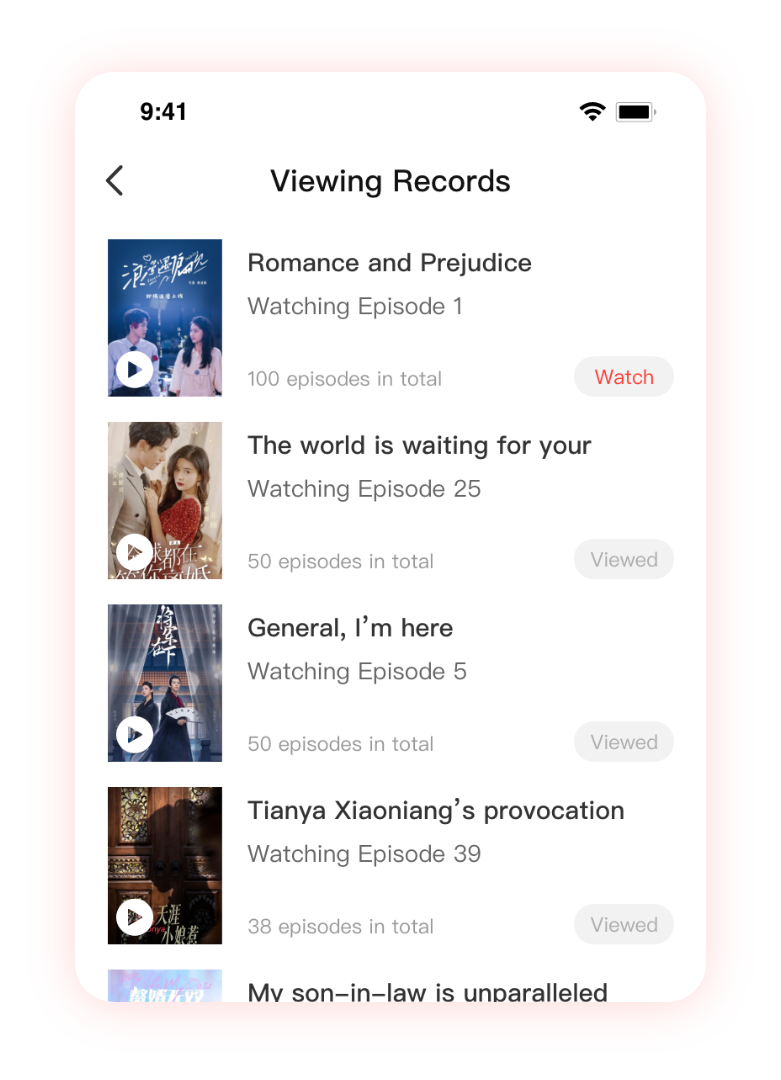781x1080 pixels.
Task: Tap Viewed button for The world is waiting
Action: (623, 560)
